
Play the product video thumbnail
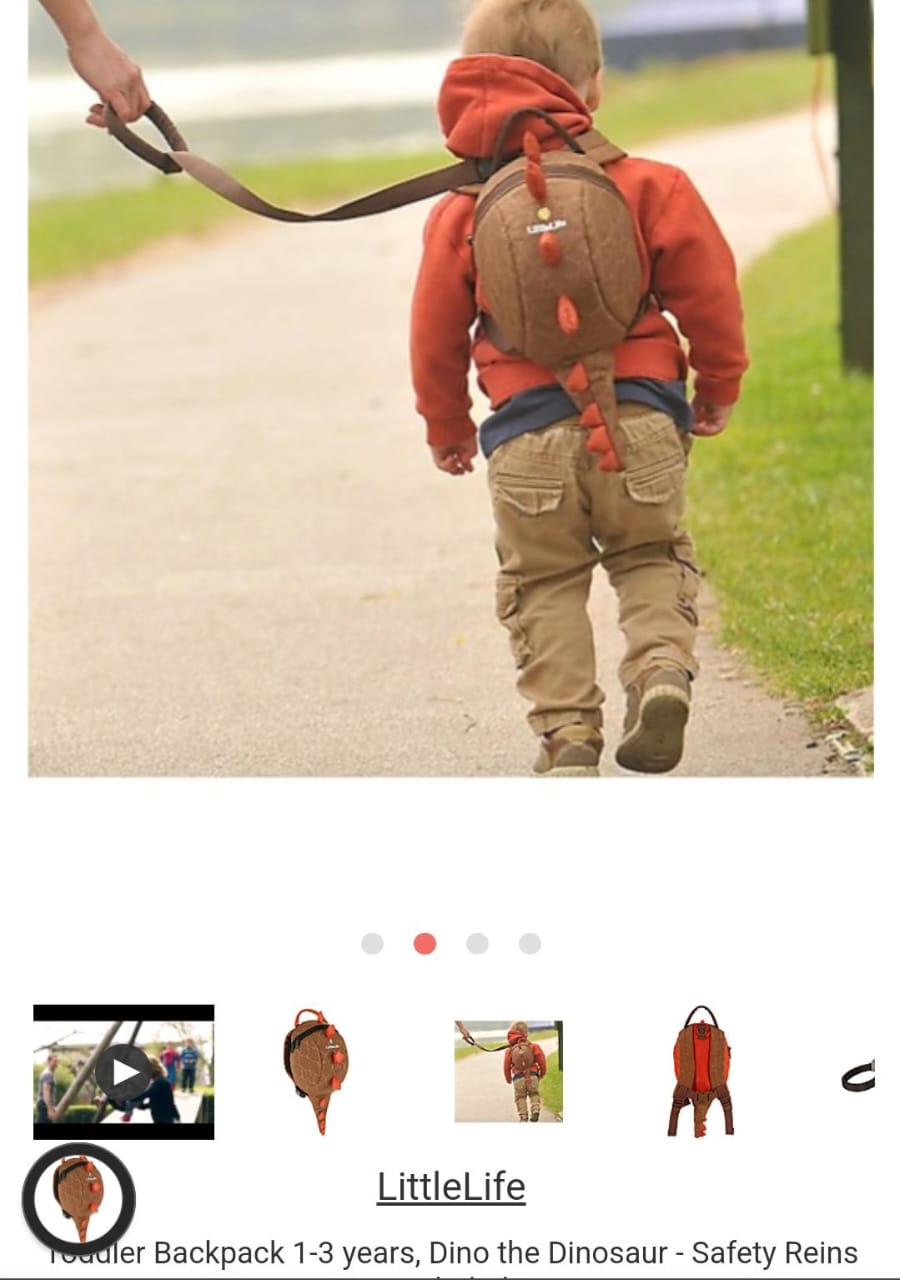pos(124,1072)
